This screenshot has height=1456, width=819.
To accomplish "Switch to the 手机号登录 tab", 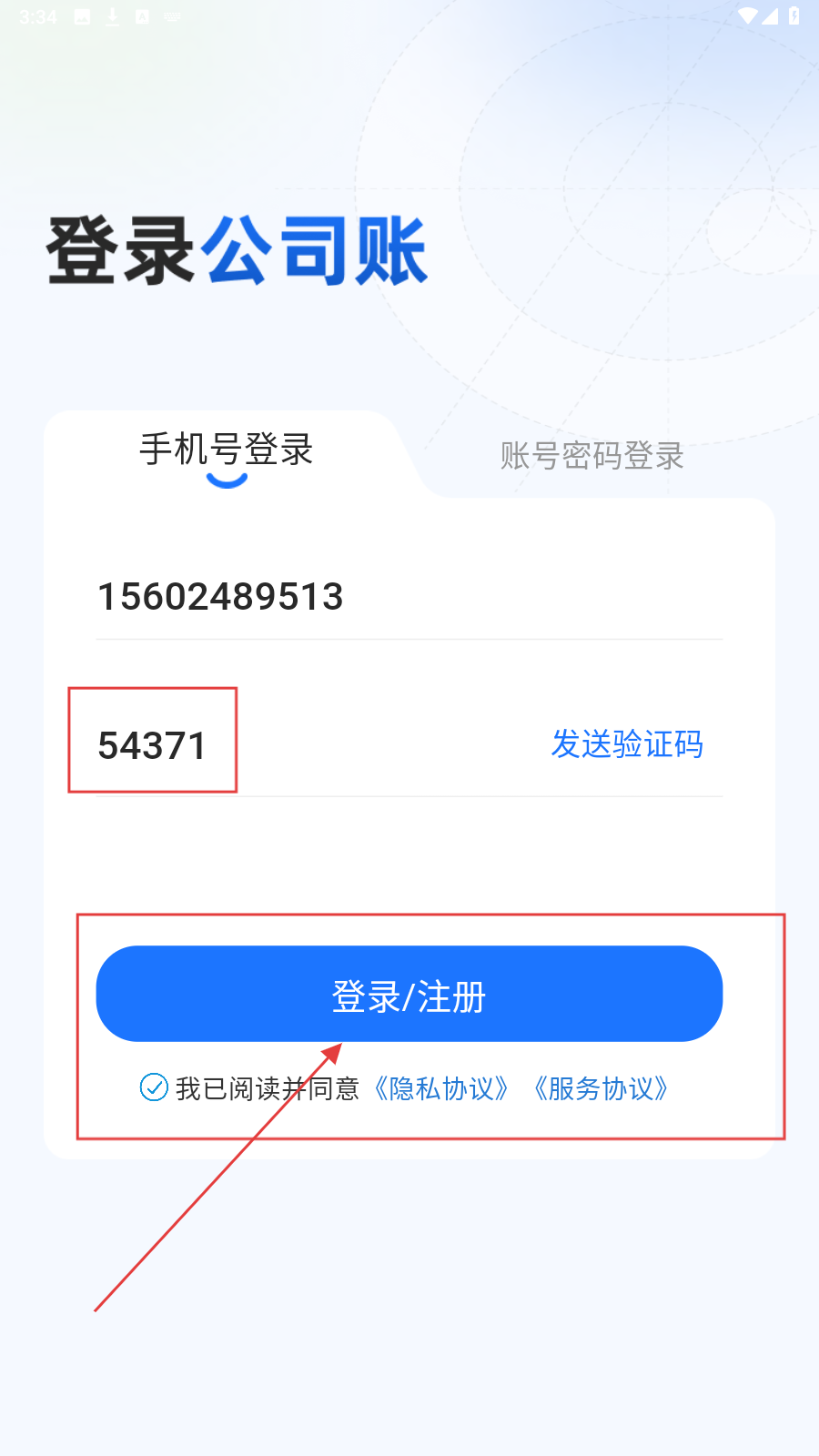I will click(226, 450).
